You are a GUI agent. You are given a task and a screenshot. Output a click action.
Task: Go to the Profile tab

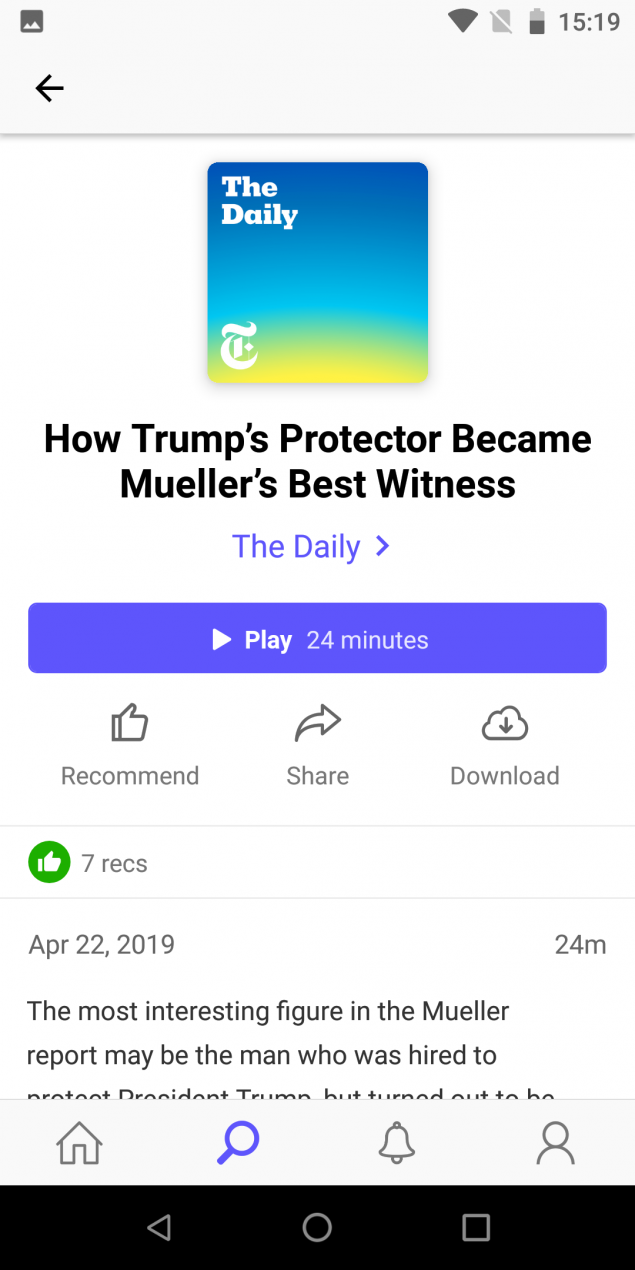(x=555, y=1143)
